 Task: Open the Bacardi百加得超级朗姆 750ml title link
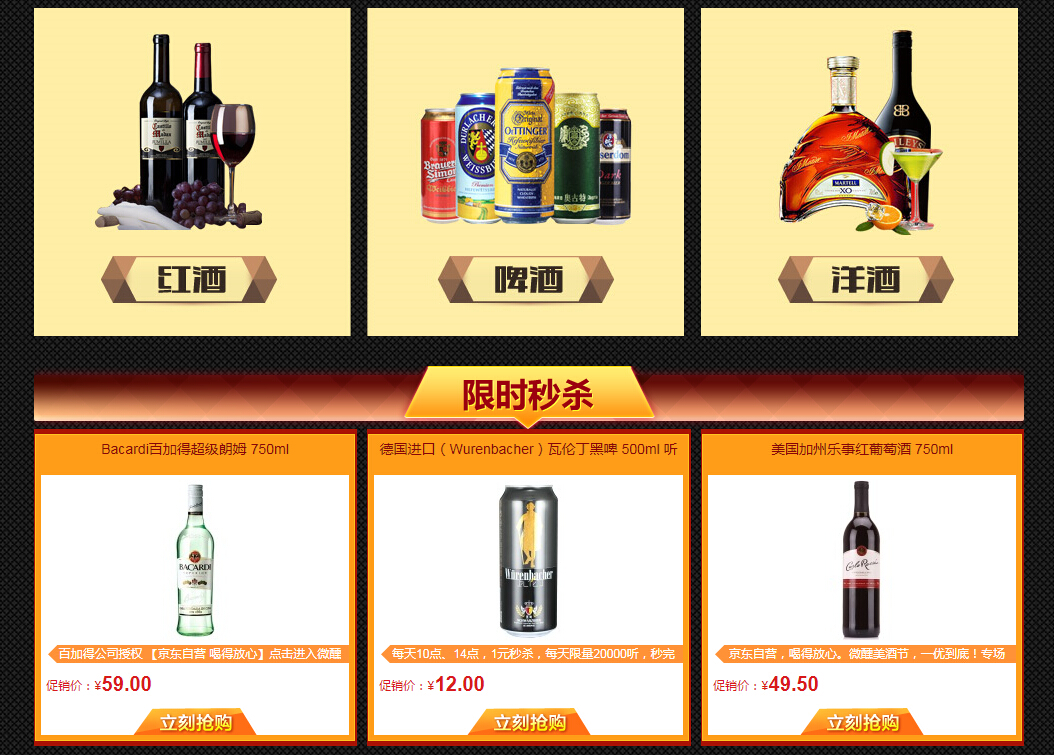(195, 450)
